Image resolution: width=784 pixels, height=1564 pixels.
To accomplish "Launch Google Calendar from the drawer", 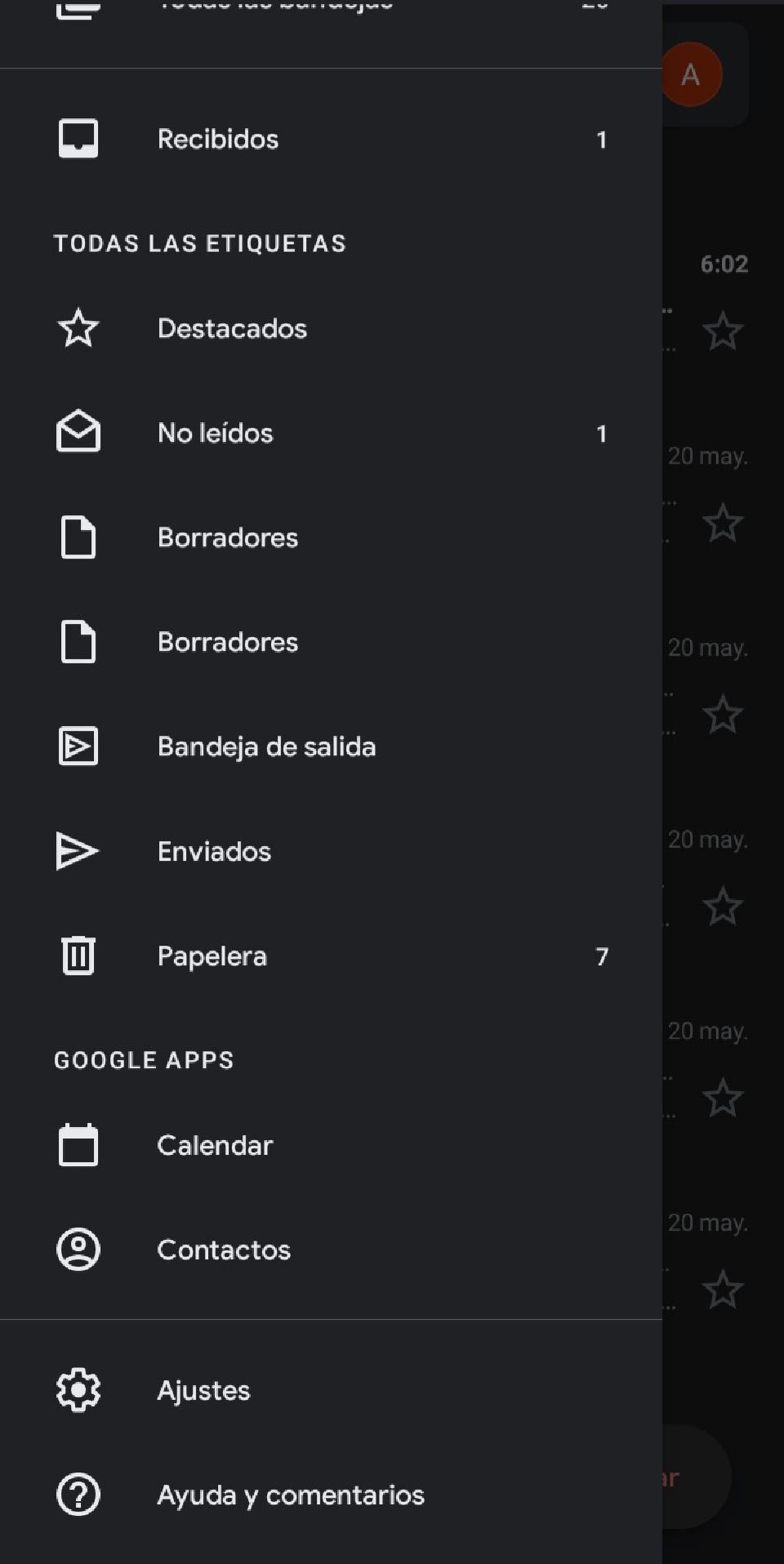I will point(215,1145).
